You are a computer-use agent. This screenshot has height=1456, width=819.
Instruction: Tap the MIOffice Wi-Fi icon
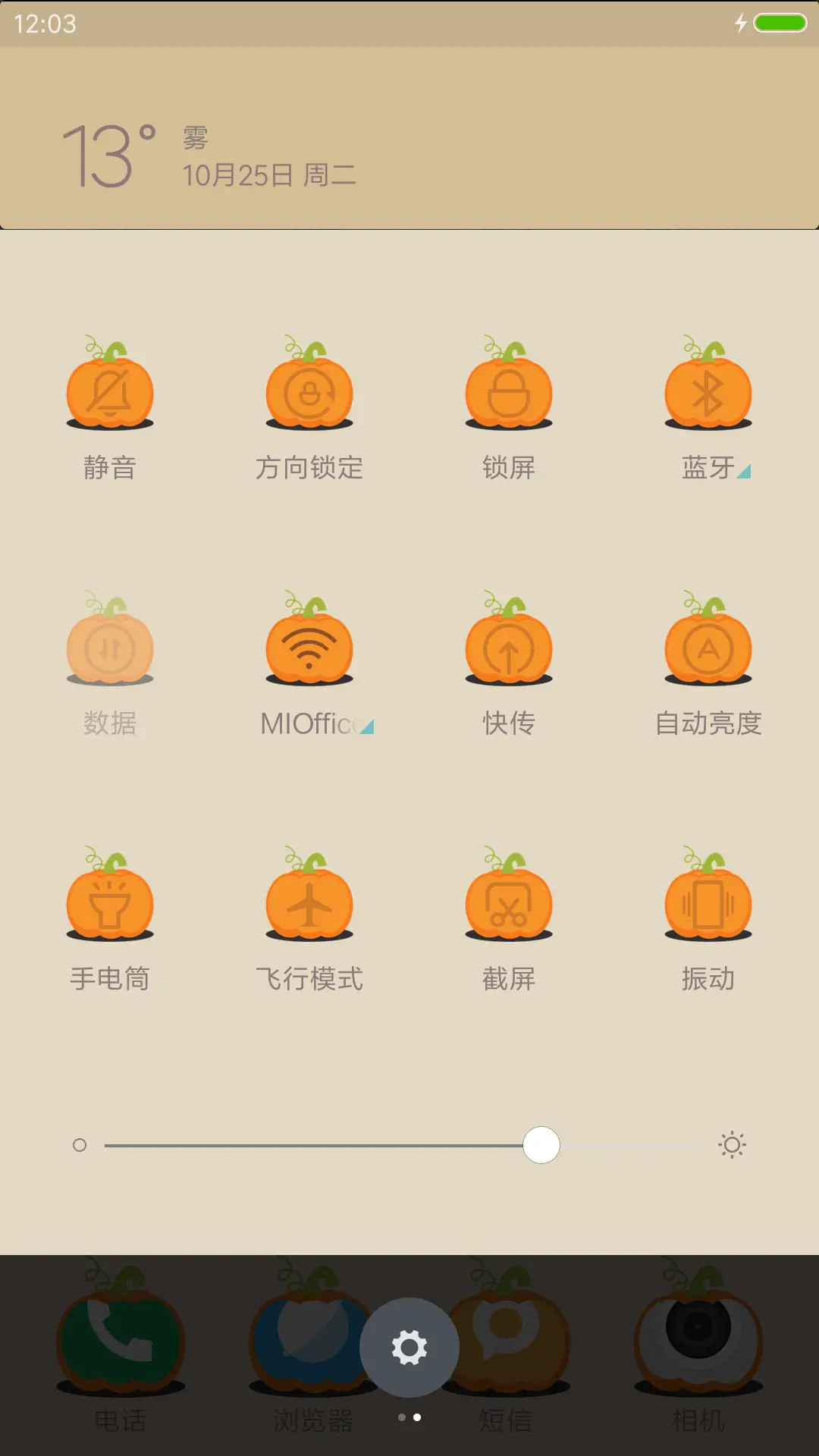(309, 645)
